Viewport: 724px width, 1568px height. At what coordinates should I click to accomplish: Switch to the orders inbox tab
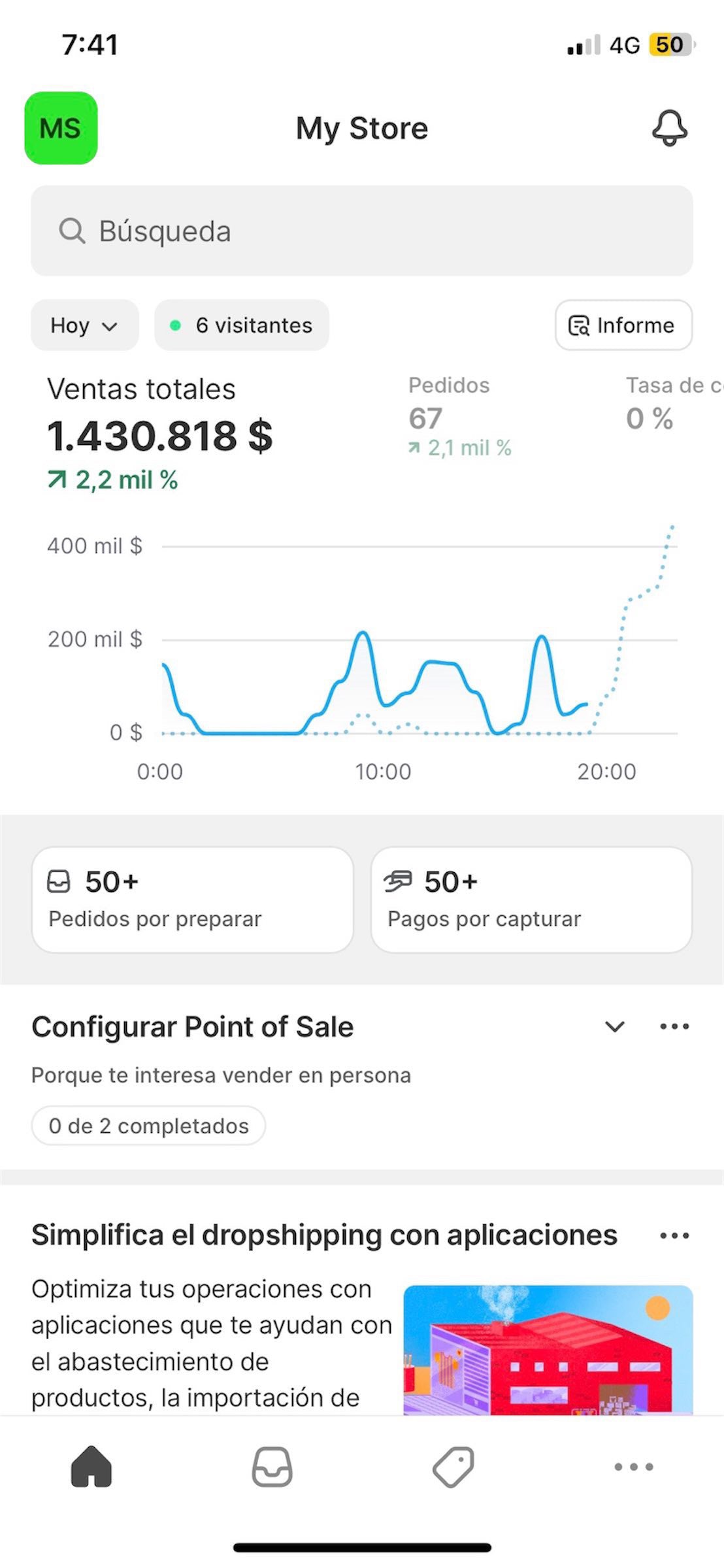272,1467
